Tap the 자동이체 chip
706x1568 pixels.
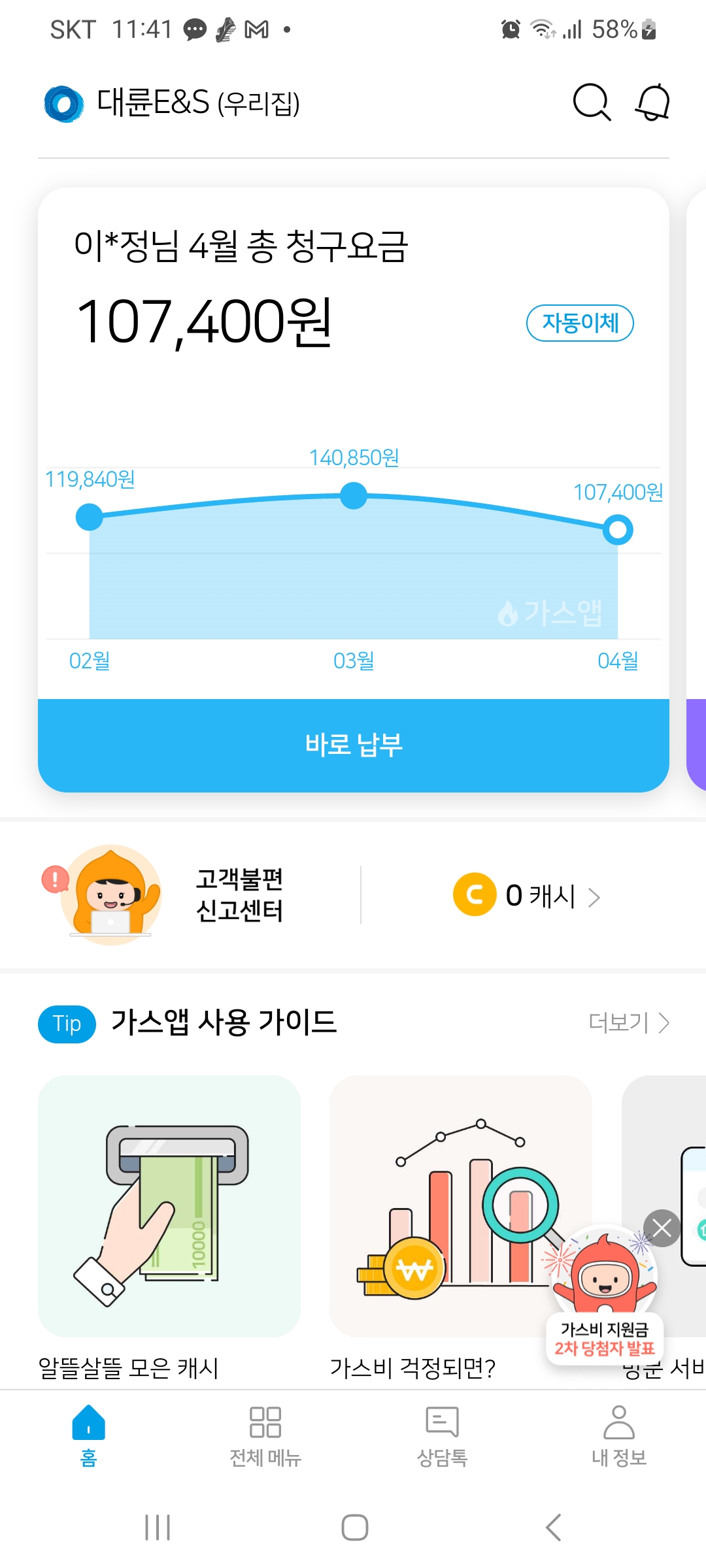click(x=580, y=323)
